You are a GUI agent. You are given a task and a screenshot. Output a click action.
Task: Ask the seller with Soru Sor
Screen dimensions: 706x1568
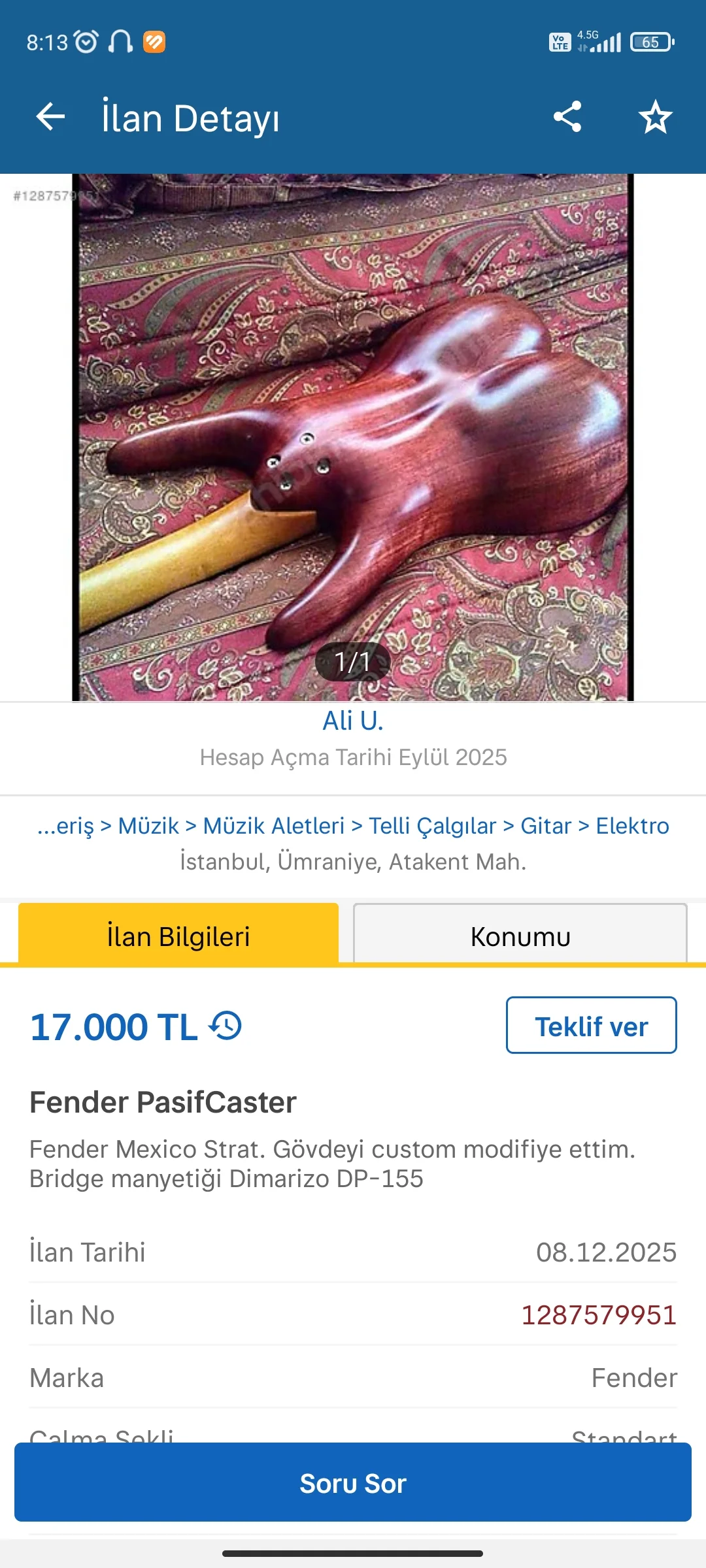(x=353, y=1483)
